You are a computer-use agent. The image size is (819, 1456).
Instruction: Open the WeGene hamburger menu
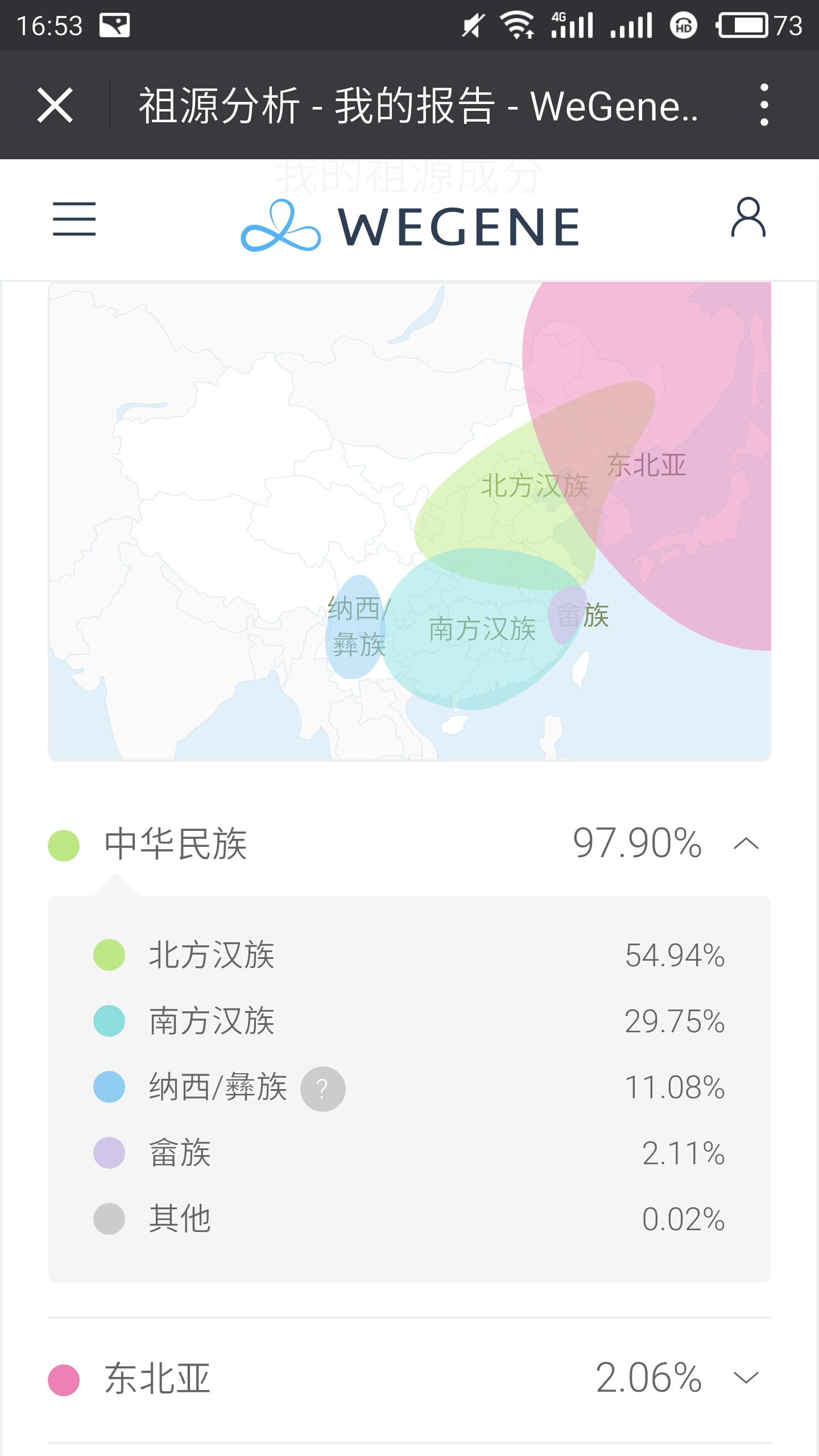[x=74, y=219]
